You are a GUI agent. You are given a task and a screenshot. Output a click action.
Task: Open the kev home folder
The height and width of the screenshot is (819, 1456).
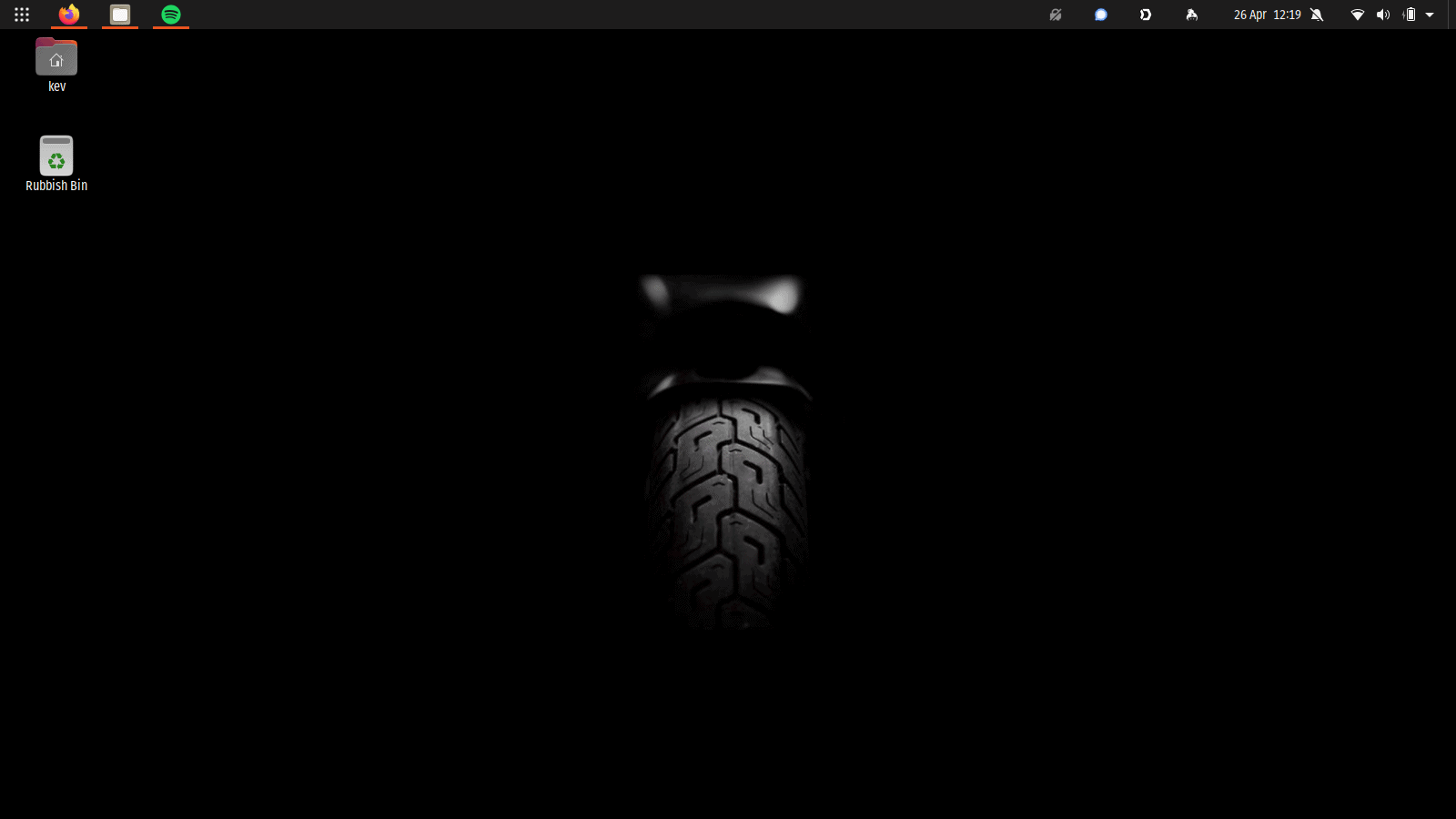[56, 58]
